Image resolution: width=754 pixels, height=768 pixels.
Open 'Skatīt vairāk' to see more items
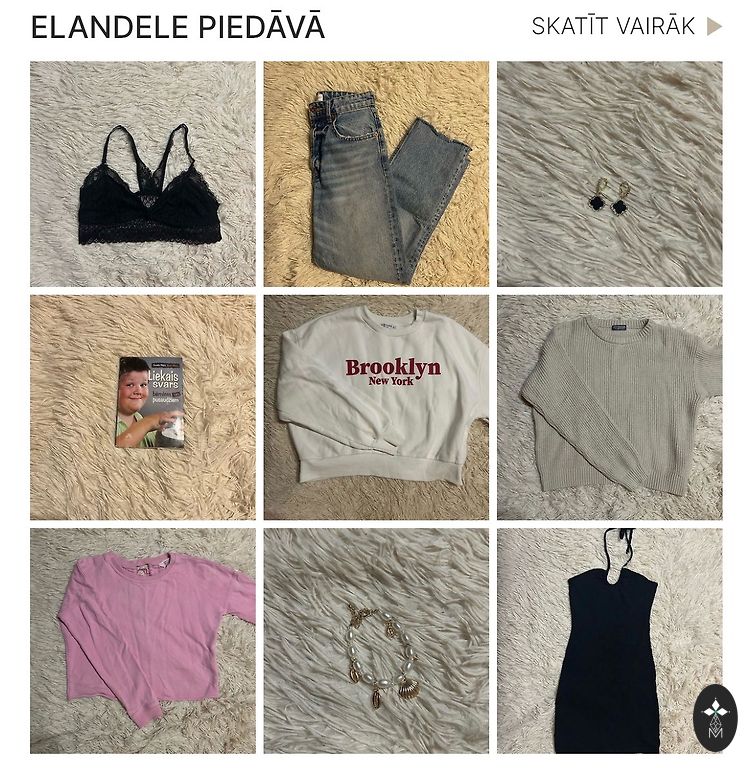tap(625, 27)
